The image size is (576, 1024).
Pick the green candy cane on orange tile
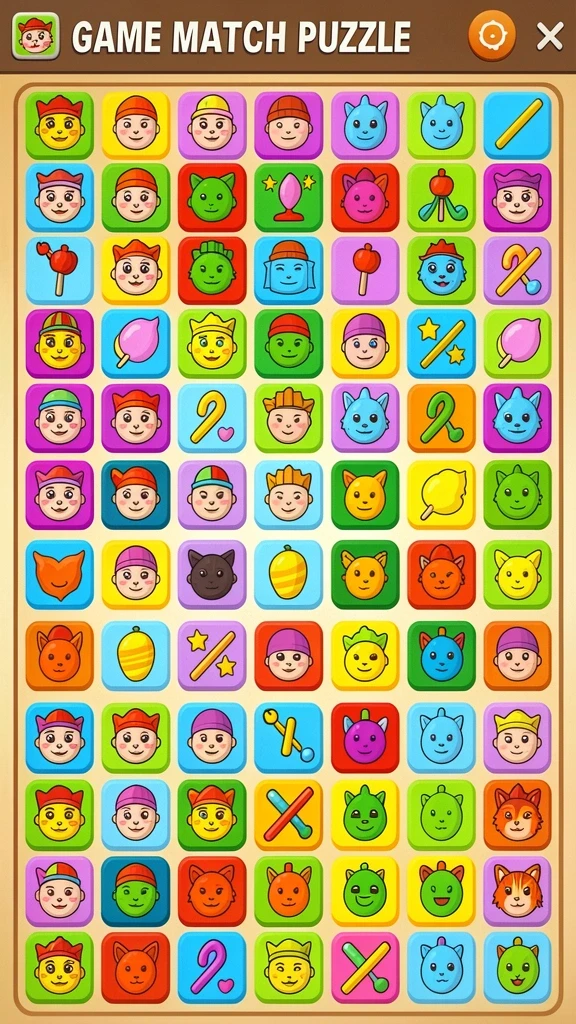(441, 418)
